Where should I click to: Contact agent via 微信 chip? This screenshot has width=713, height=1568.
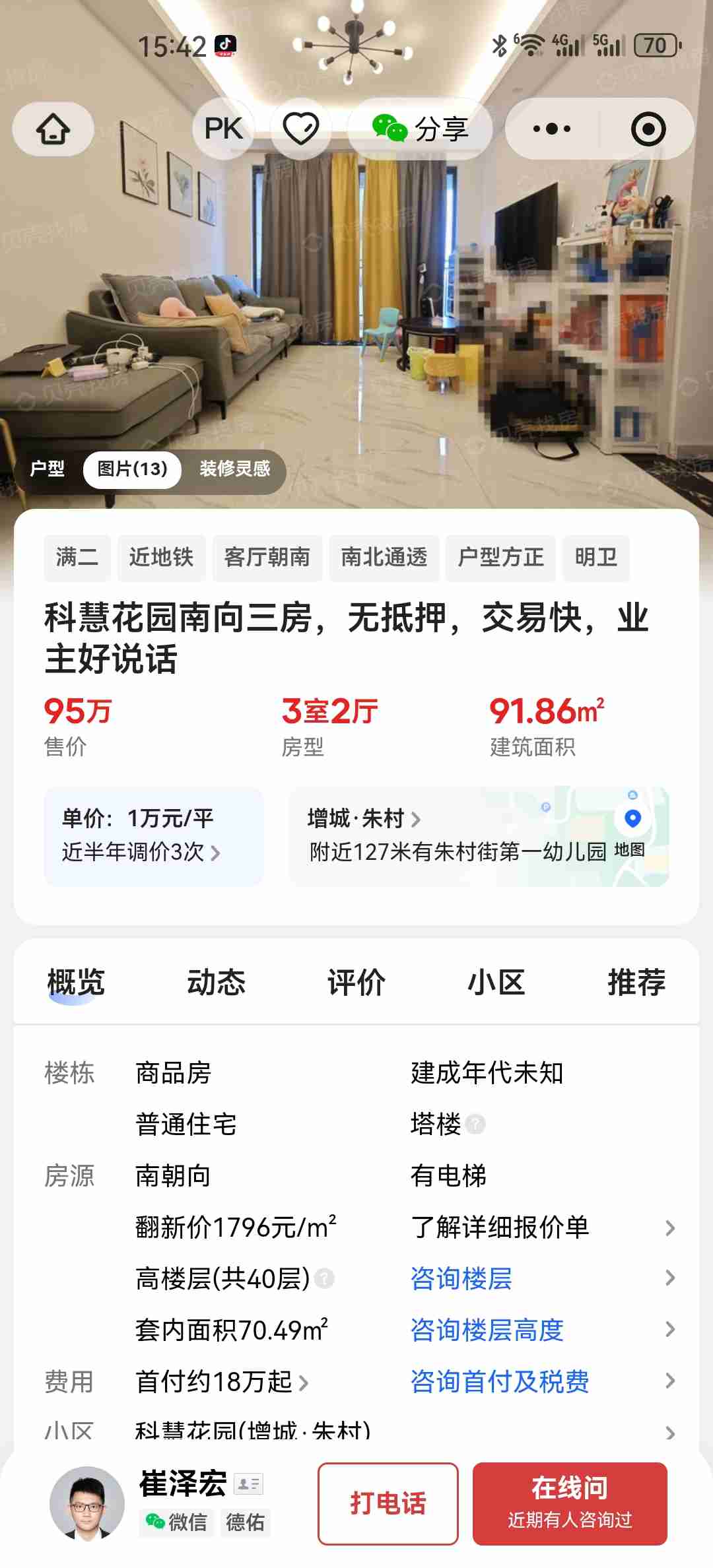[x=176, y=1522]
